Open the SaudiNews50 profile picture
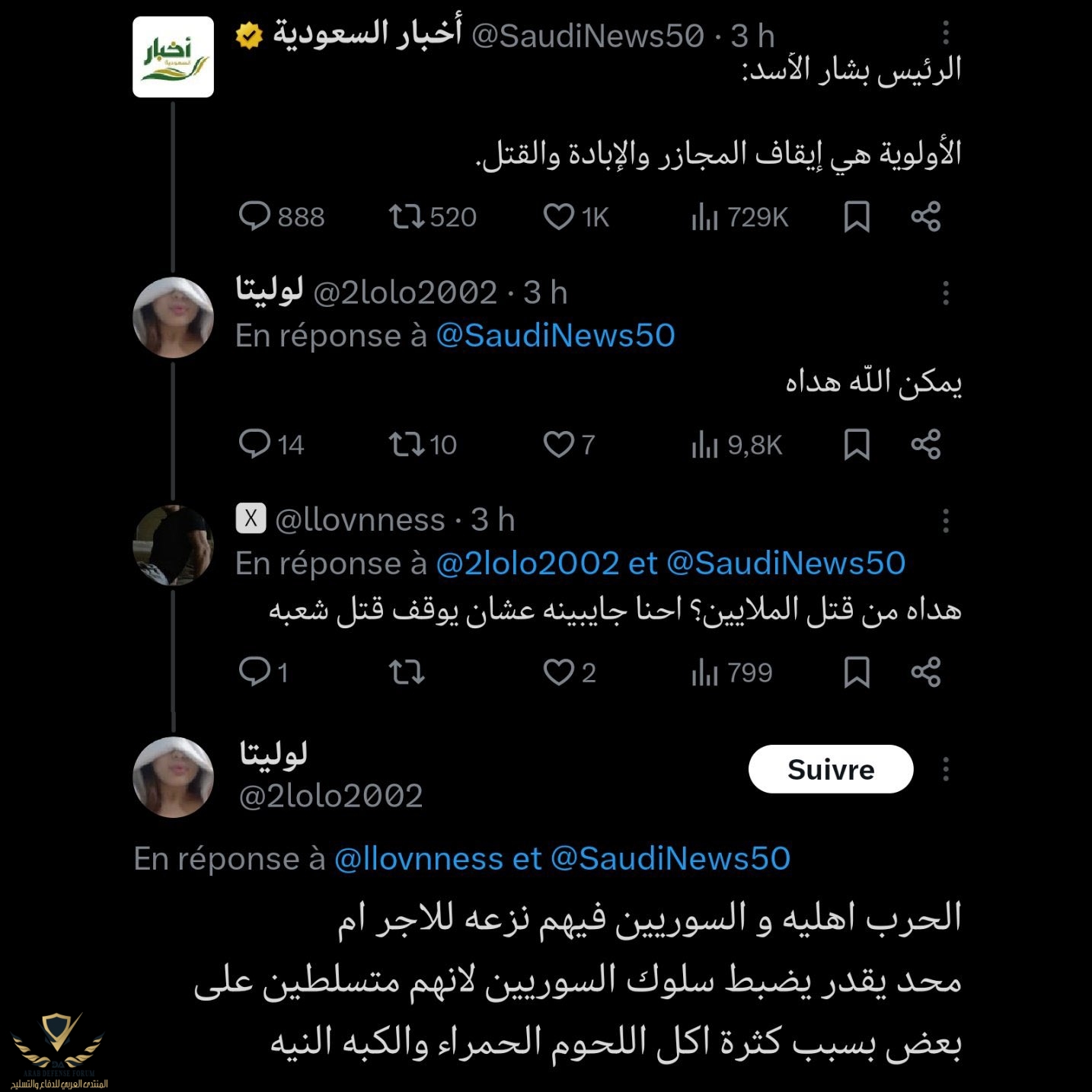This screenshot has height=1092, width=1092. pos(173,57)
